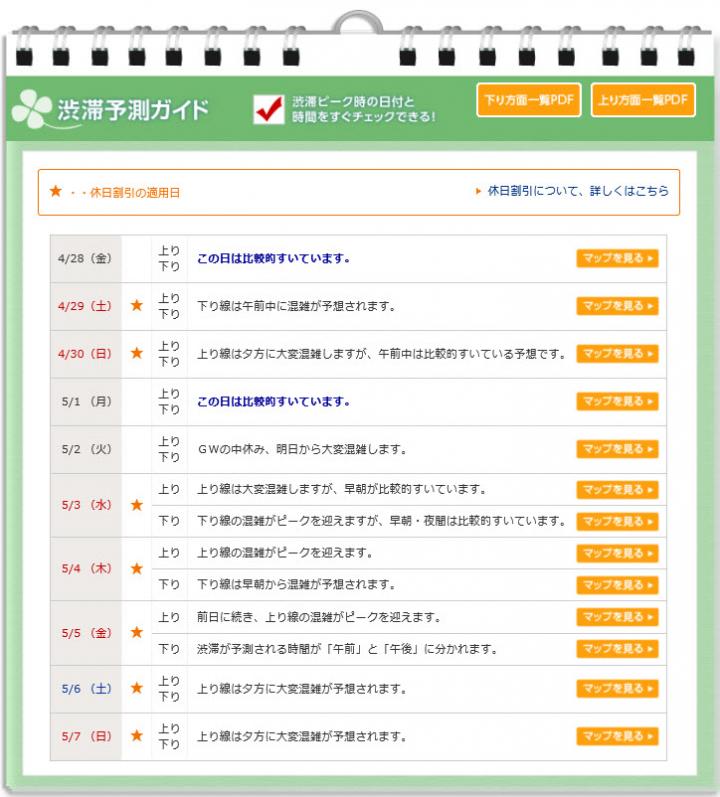Open the 下り方面一覧PDF button

click(529, 100)
